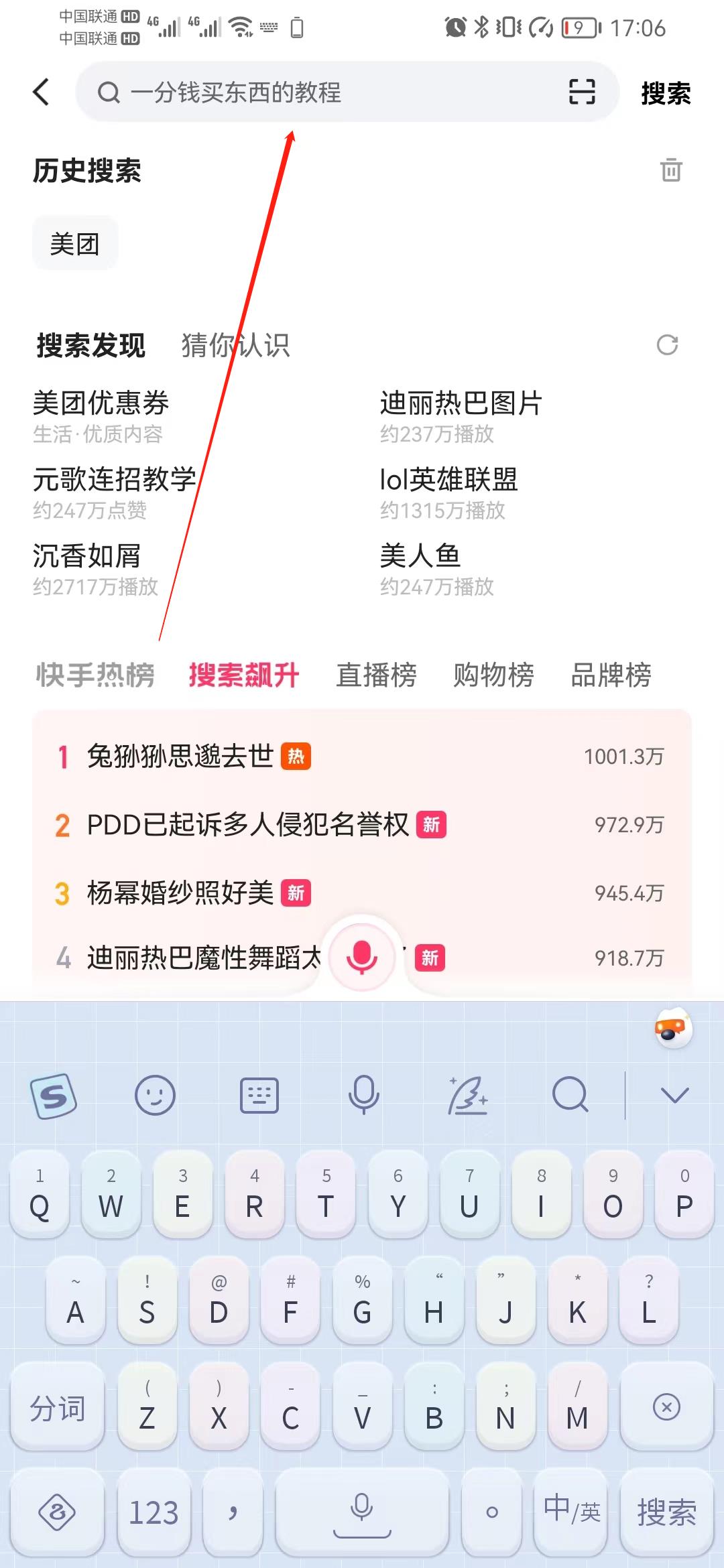This screenshot has width=724, height=1568.
Task: Open the scan icon in search bar
Action: tap(581, 92)
